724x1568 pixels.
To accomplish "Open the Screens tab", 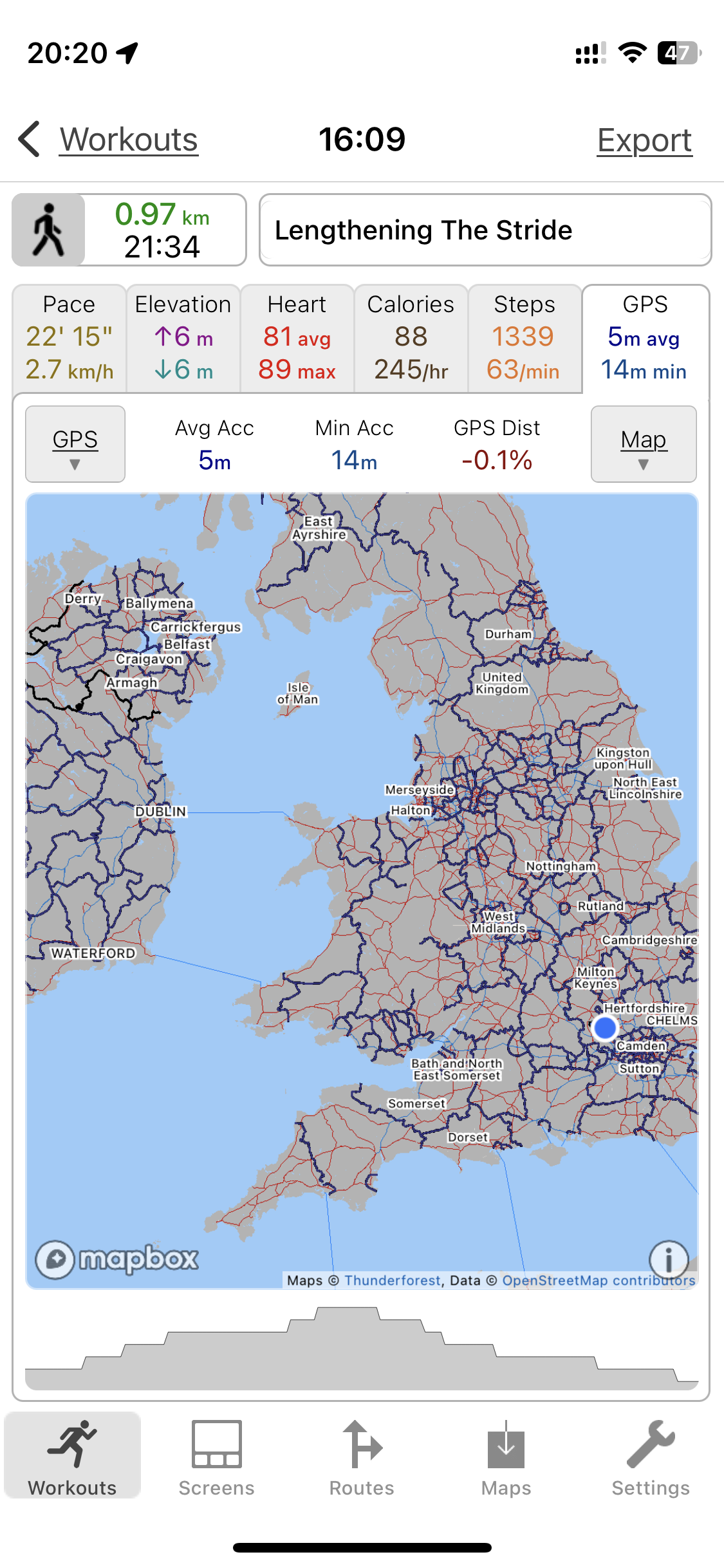I will pyautogui.click(x=217, y=1458).
